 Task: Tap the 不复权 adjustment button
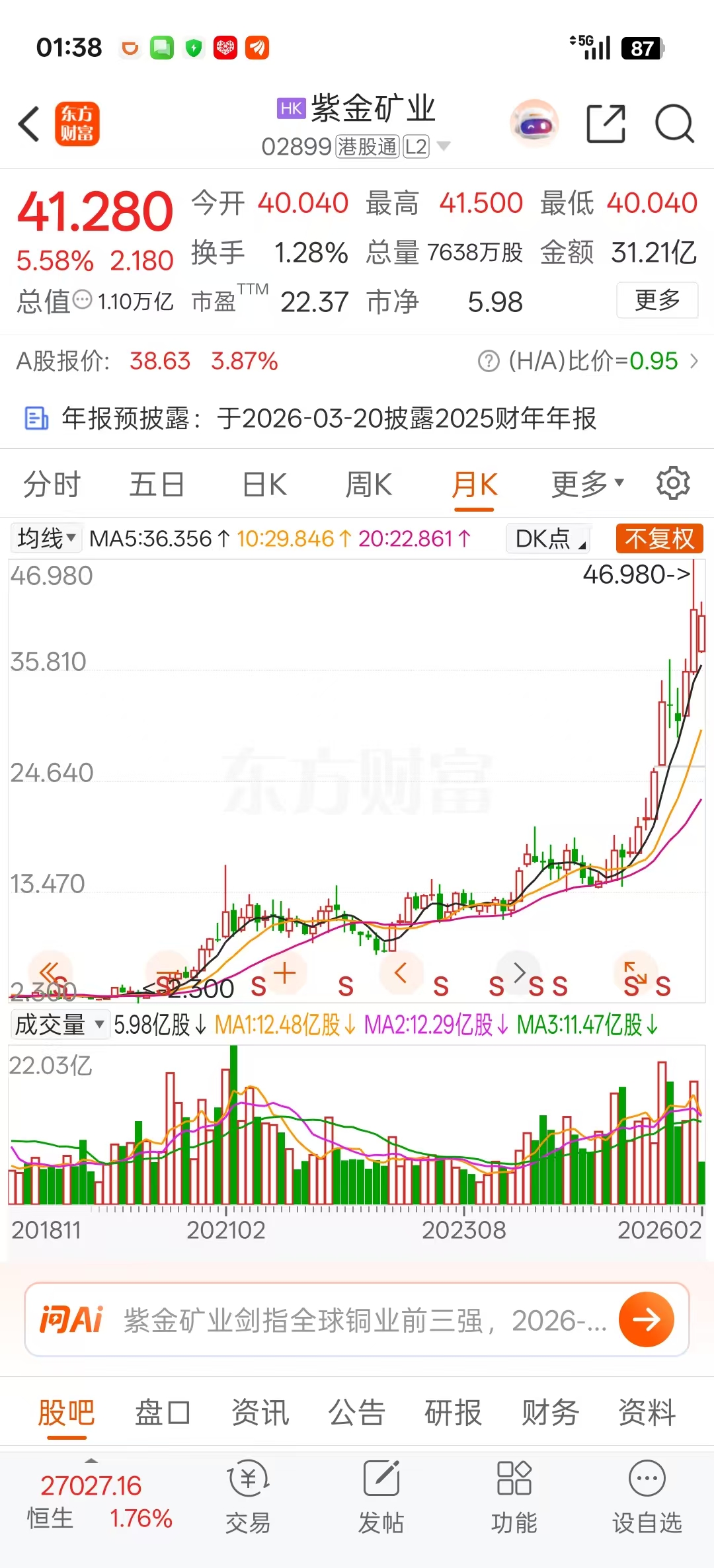pyautogui.click(x=659, y=538)
